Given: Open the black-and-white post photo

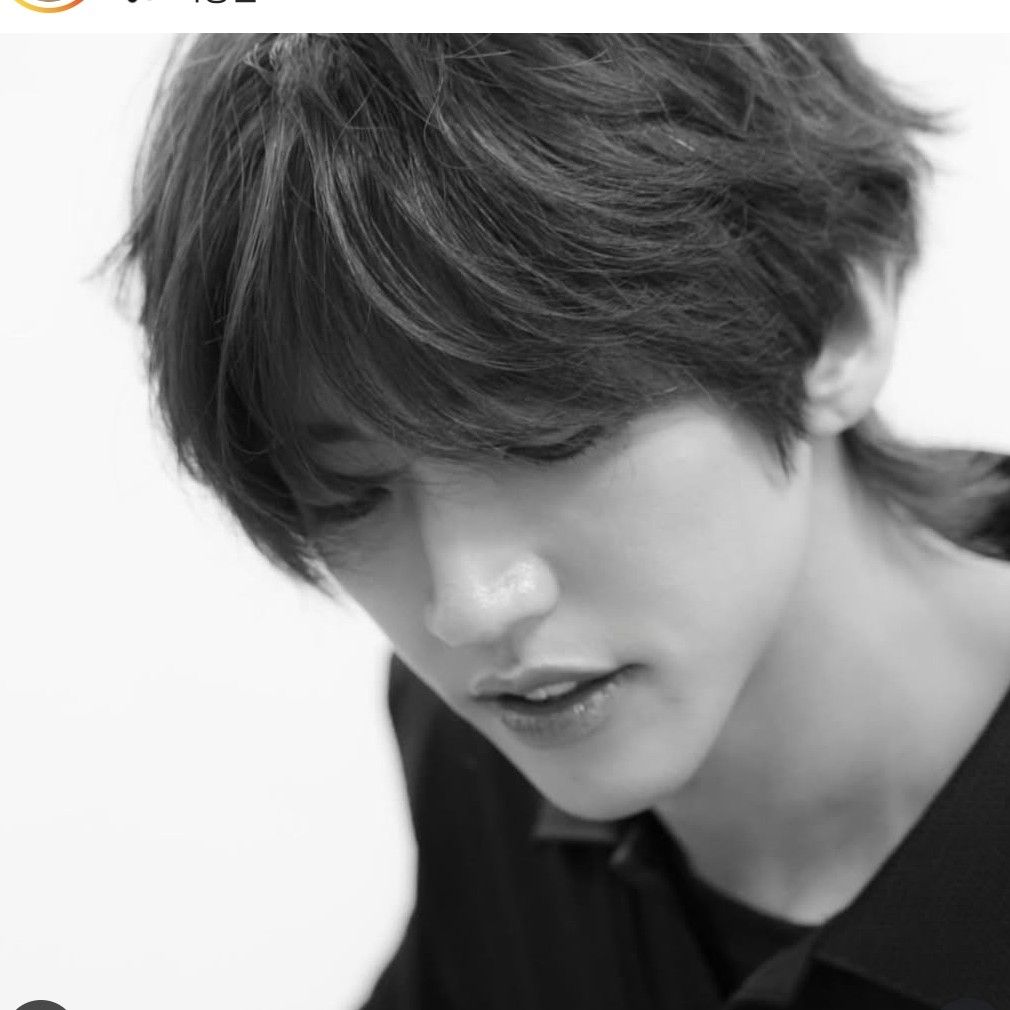Looking at the screenshot, I should (505, 520).
